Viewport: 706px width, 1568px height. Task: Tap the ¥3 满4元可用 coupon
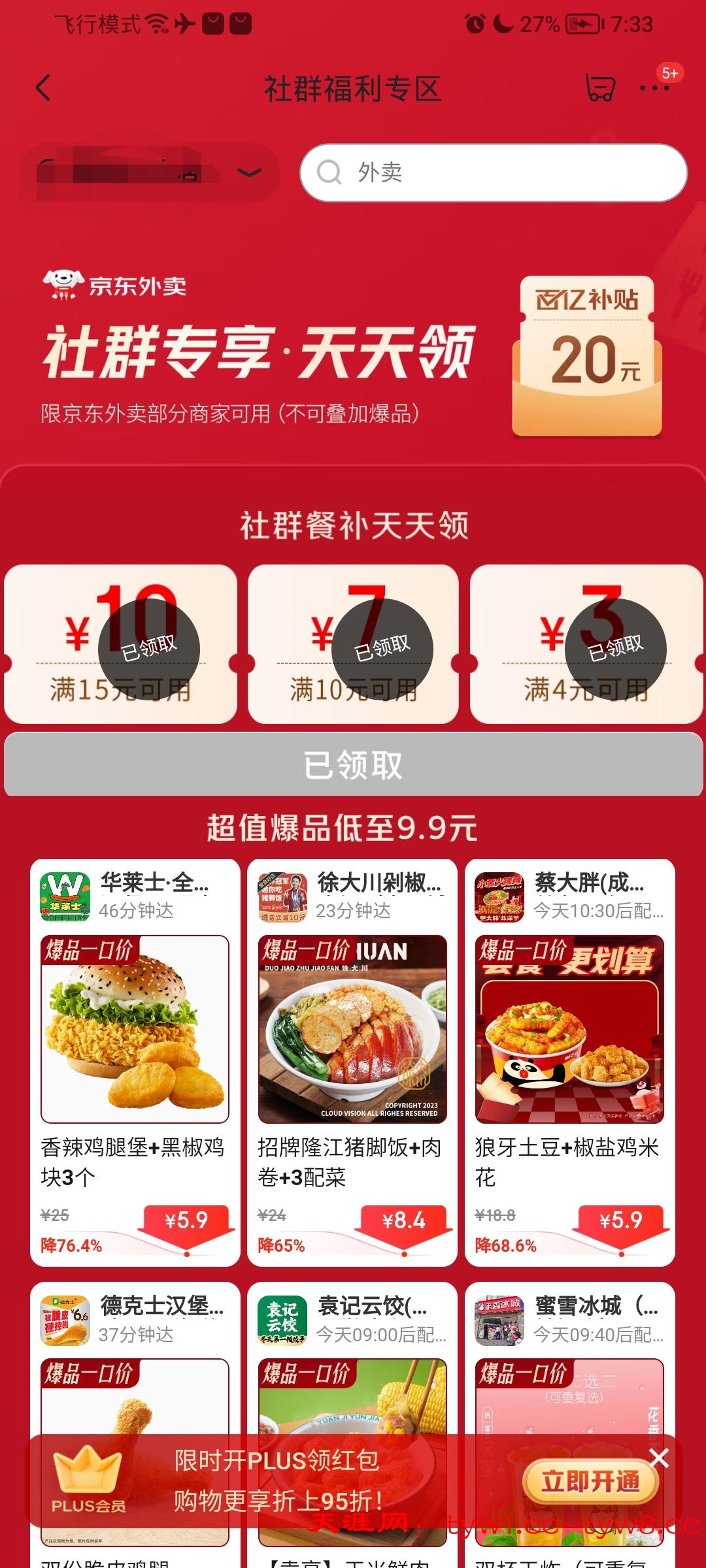(x=586, y=644)
